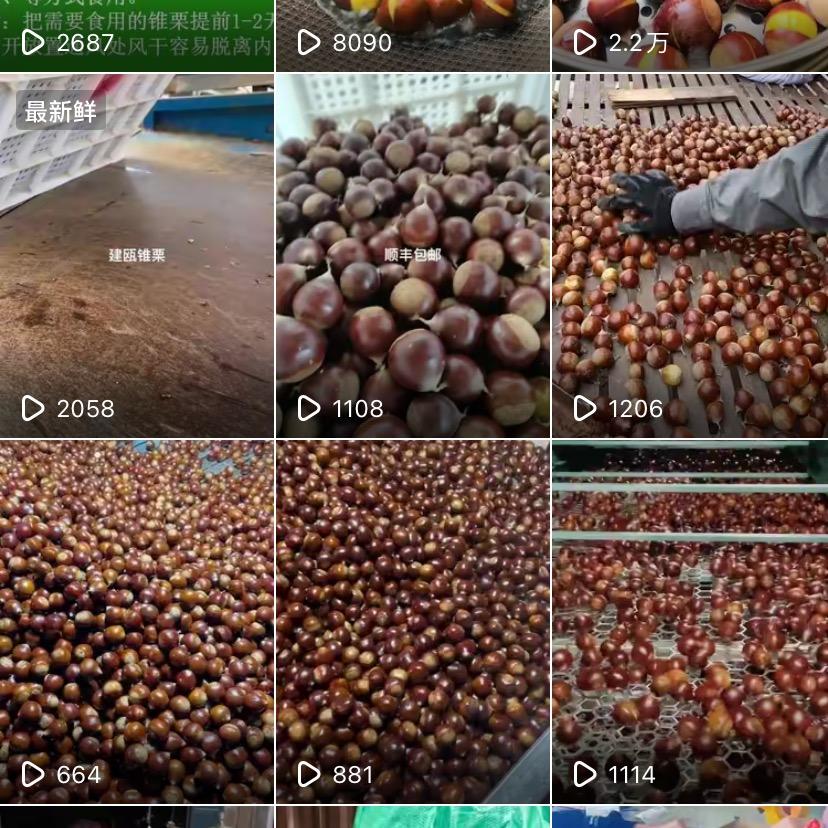Open the video with 2687 plays
This screenshot has width=828, height=828.
(x=137, y=35)
